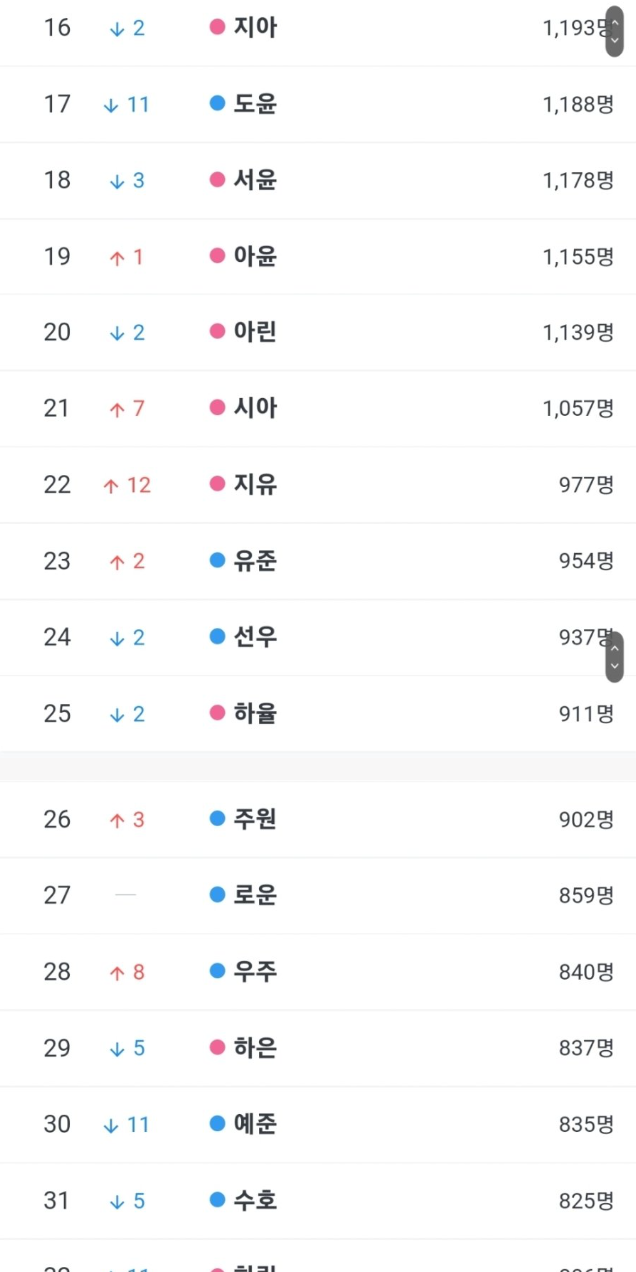View details for the name 서윤
The height and width of the screenshot is (1272, 636).
click(255, 180)
